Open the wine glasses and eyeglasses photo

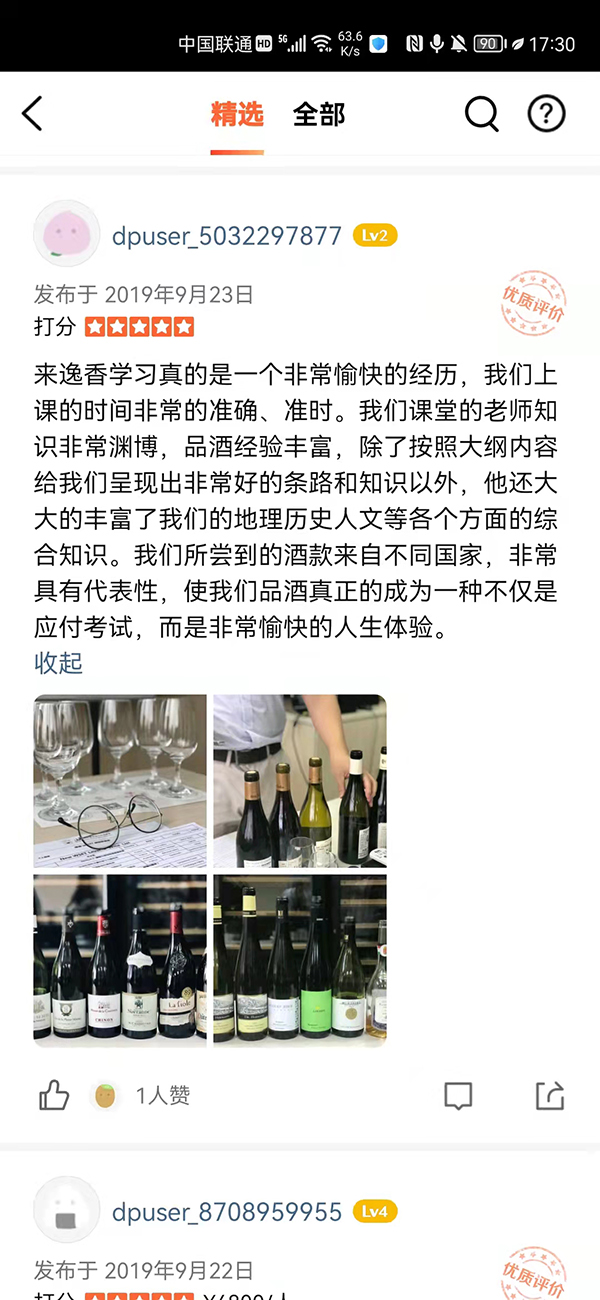tap(120, 781)
